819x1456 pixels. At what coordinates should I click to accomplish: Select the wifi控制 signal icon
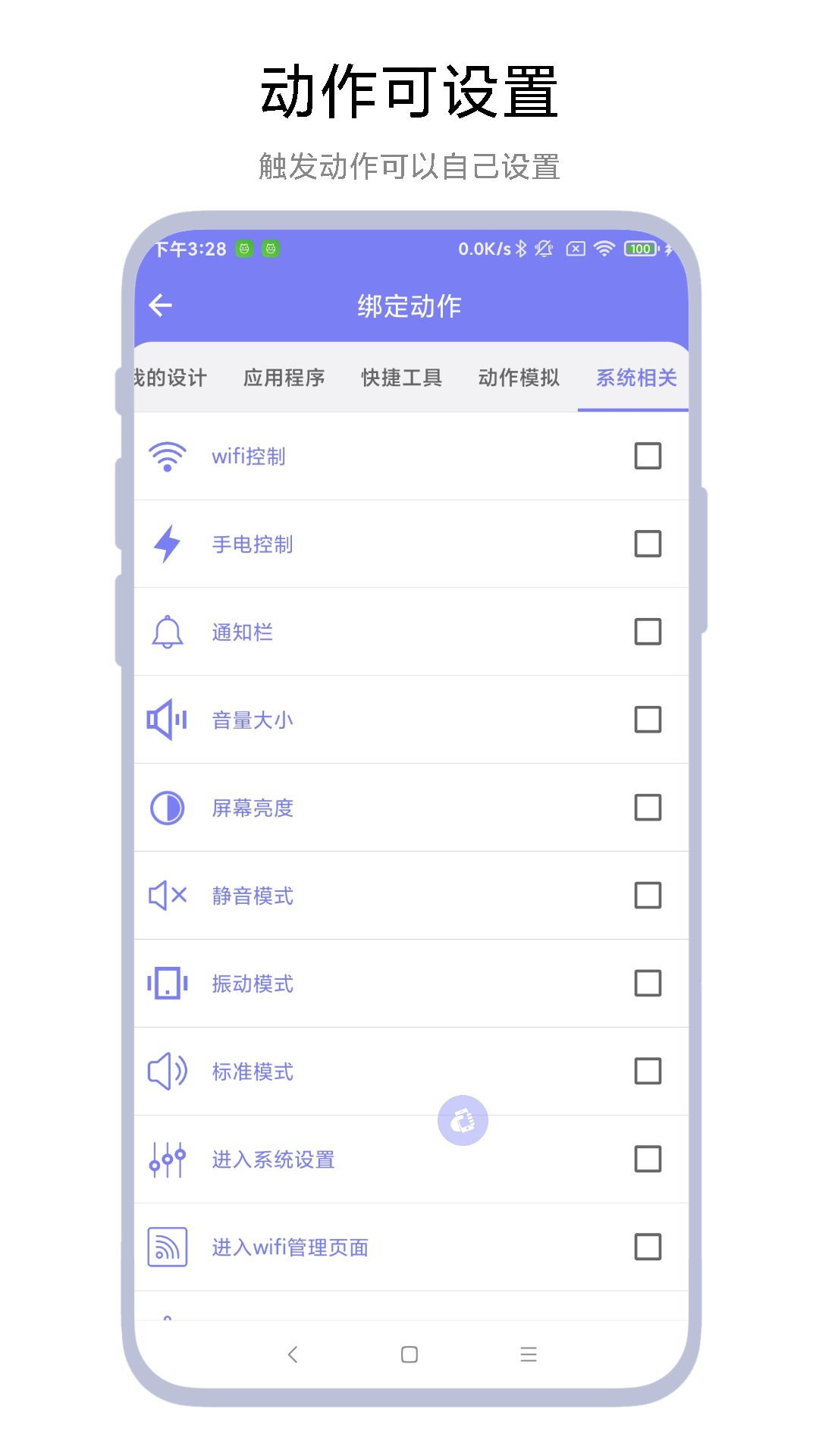tap(168, 456)
